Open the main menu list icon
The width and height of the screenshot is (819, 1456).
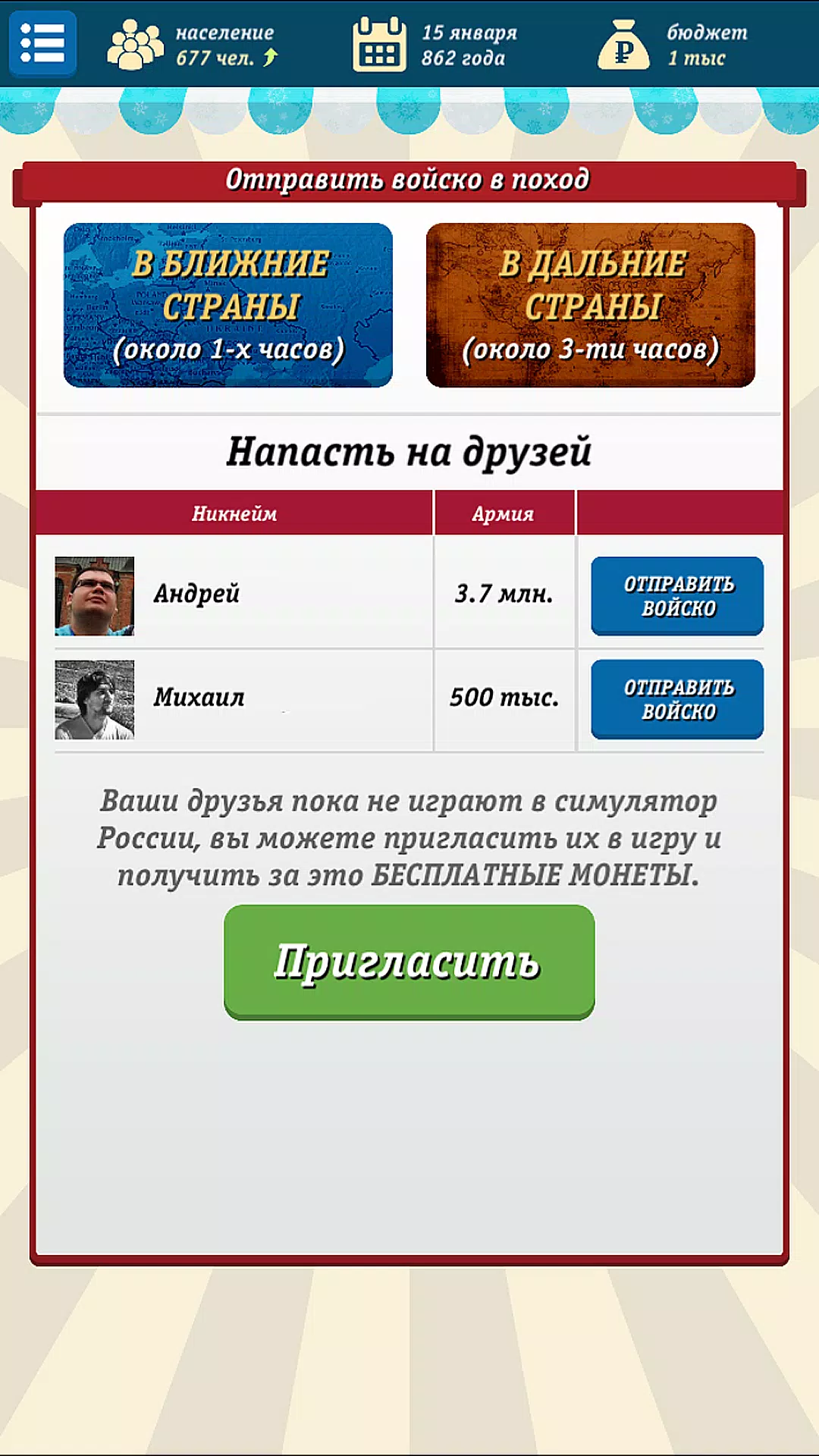tap(42, 43)
